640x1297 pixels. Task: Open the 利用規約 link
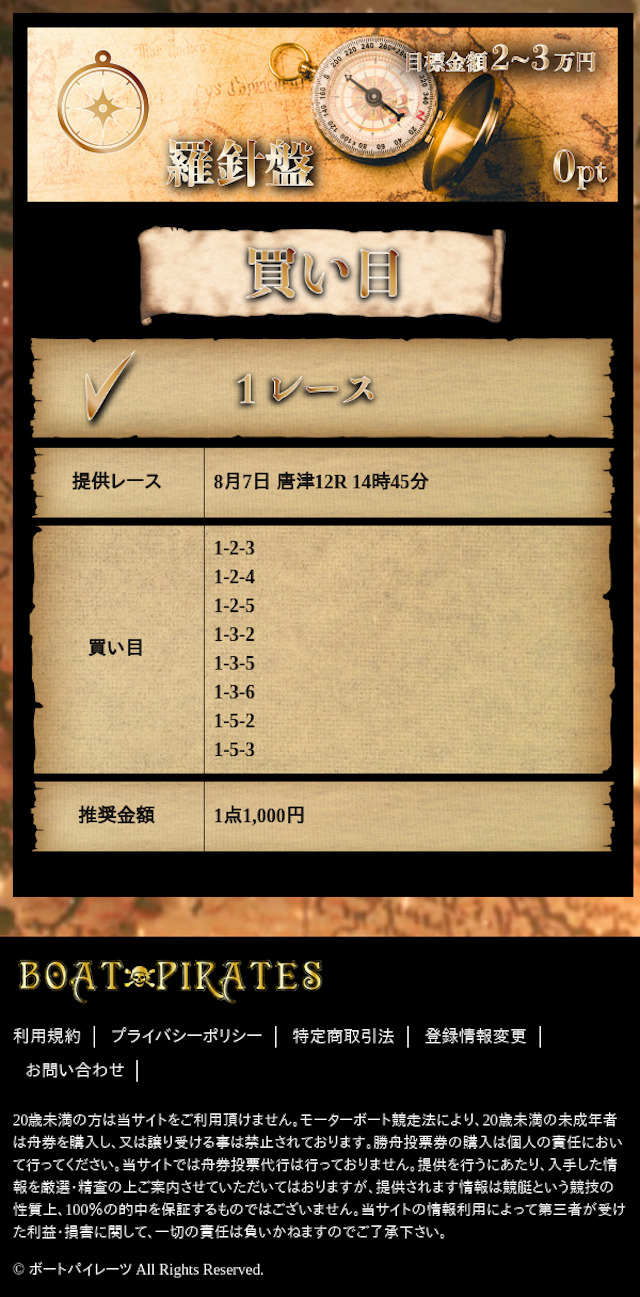(47, 1036)
